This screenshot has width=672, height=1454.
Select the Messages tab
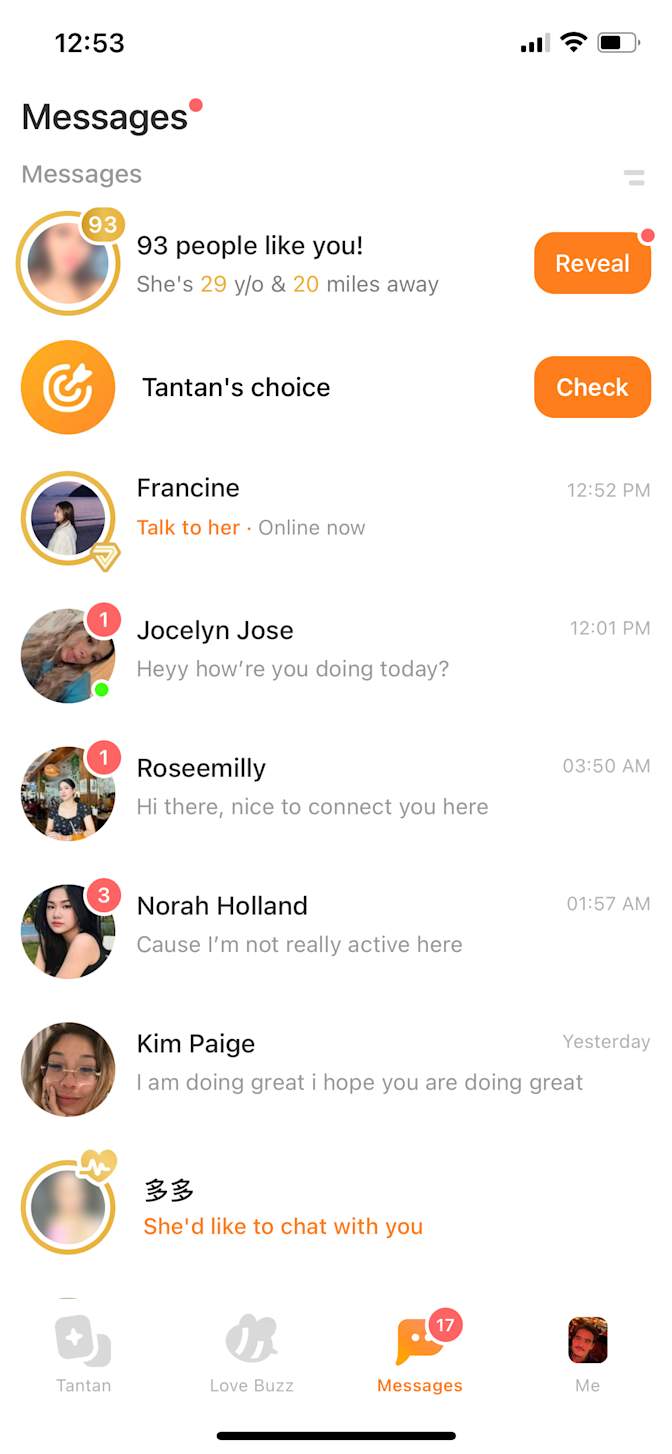pos(420,1353)
